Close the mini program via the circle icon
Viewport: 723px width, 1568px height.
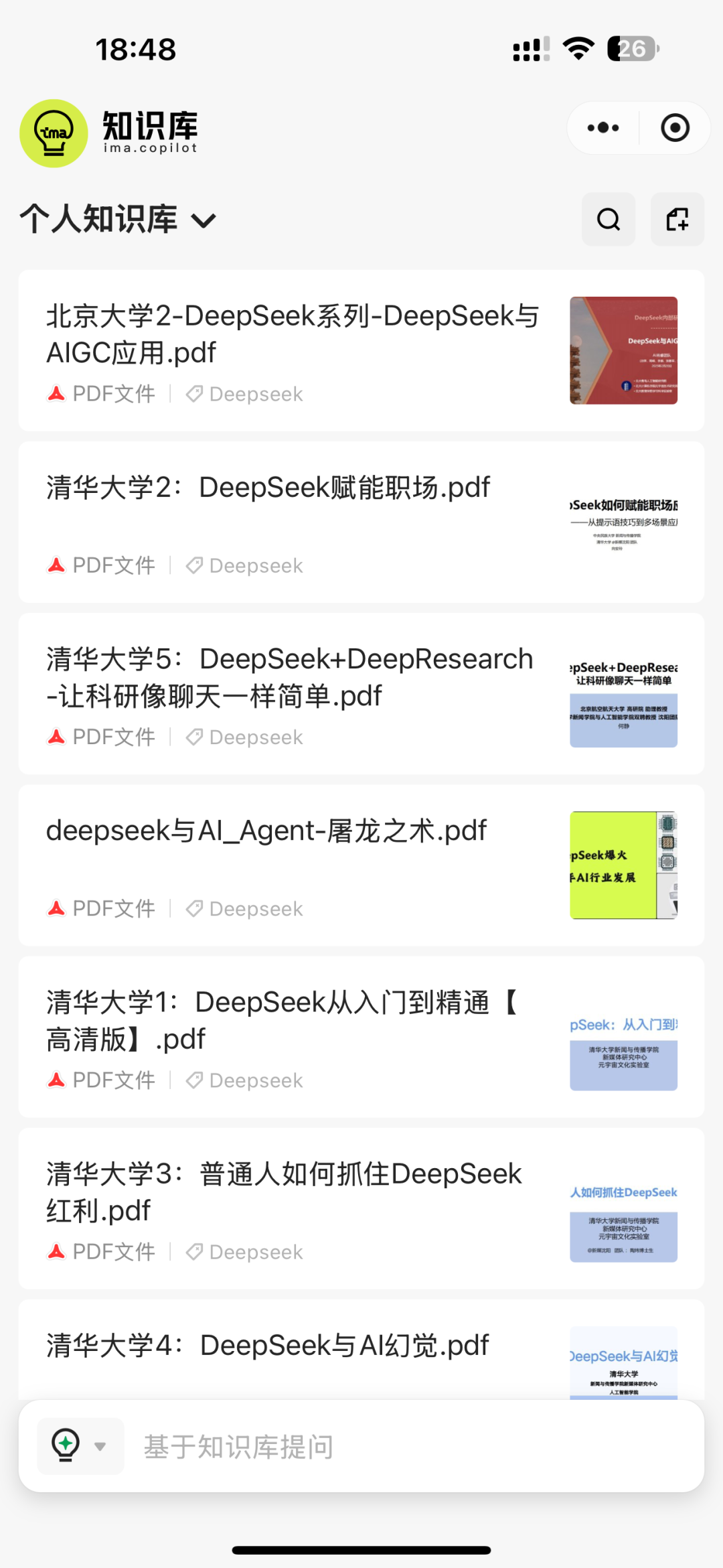(x=675, y=128)
